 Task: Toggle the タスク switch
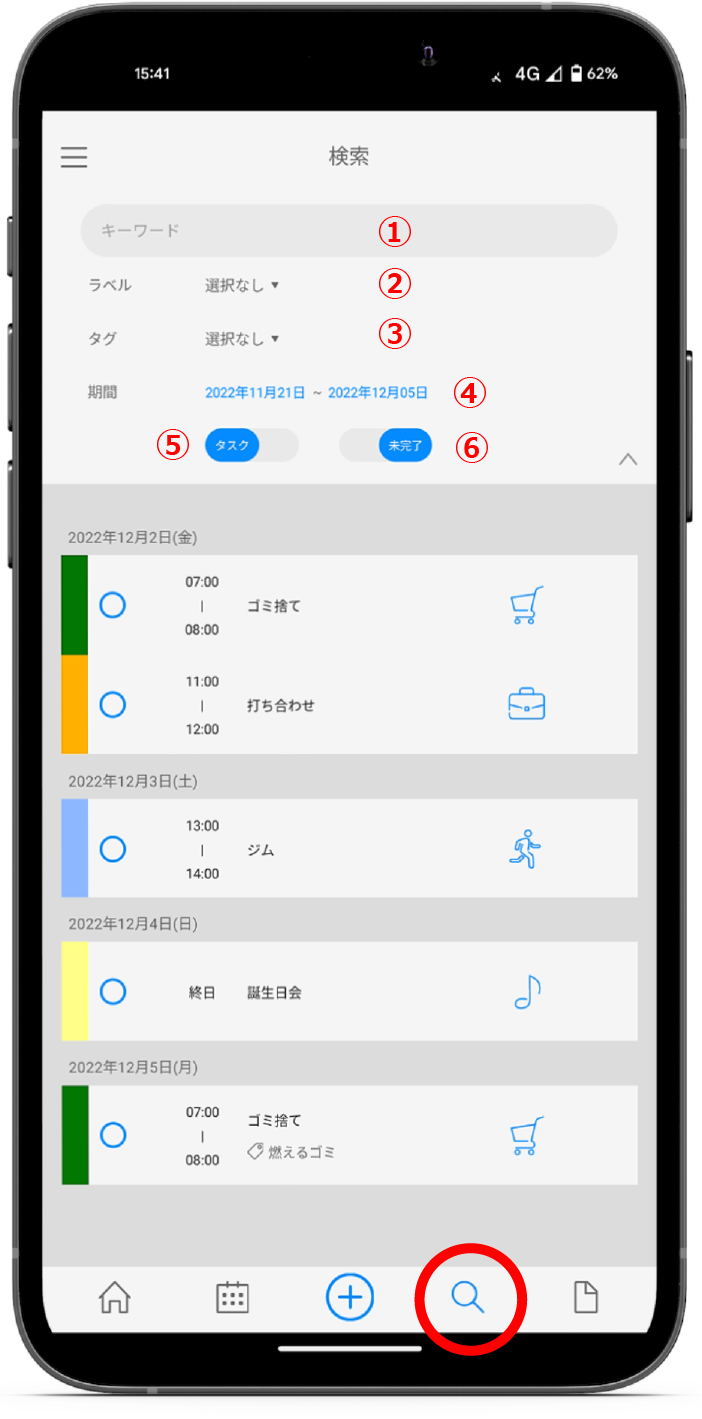point(251,446)
